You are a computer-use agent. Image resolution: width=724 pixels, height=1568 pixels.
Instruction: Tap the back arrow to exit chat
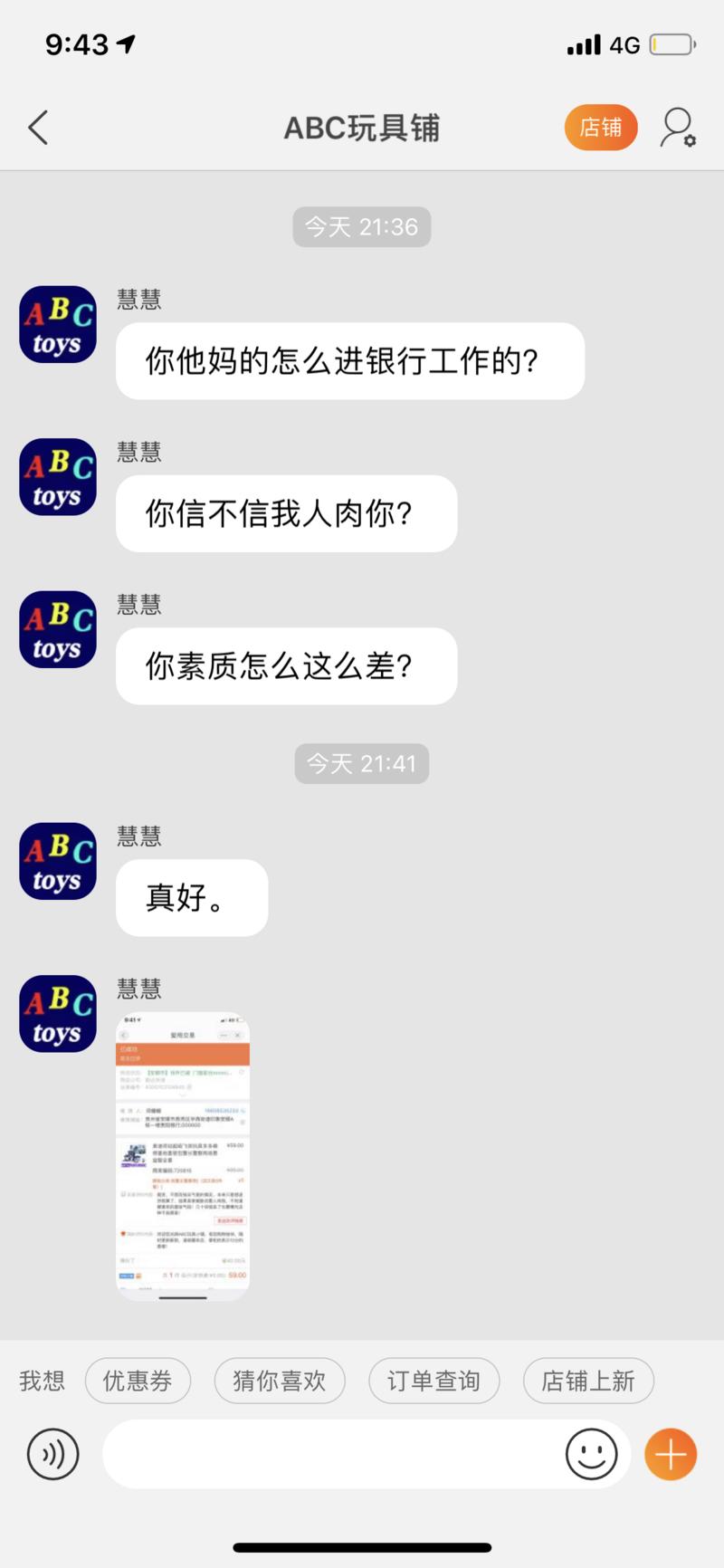[x=37, y=128]
